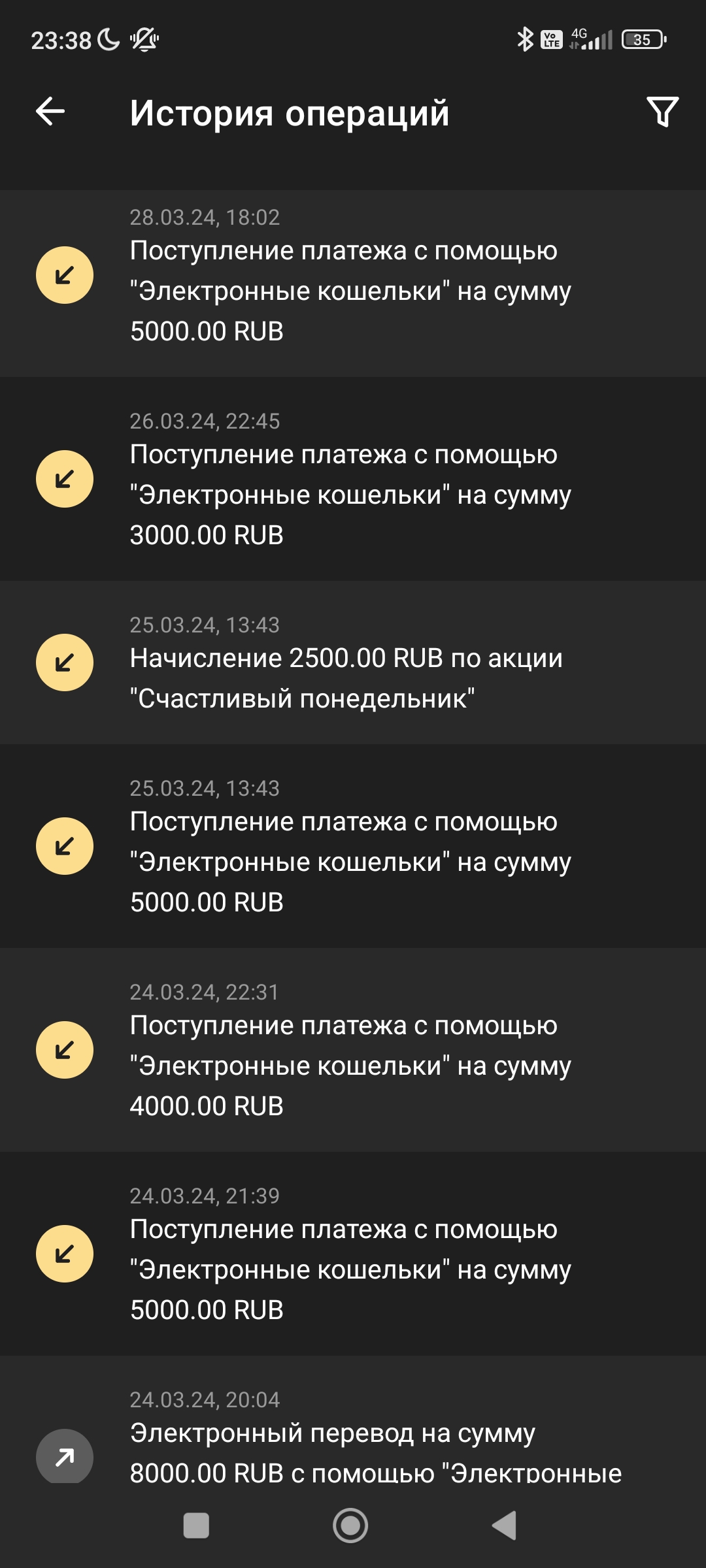
Task: Show recent apps
Action: [x=196, y=1526]
